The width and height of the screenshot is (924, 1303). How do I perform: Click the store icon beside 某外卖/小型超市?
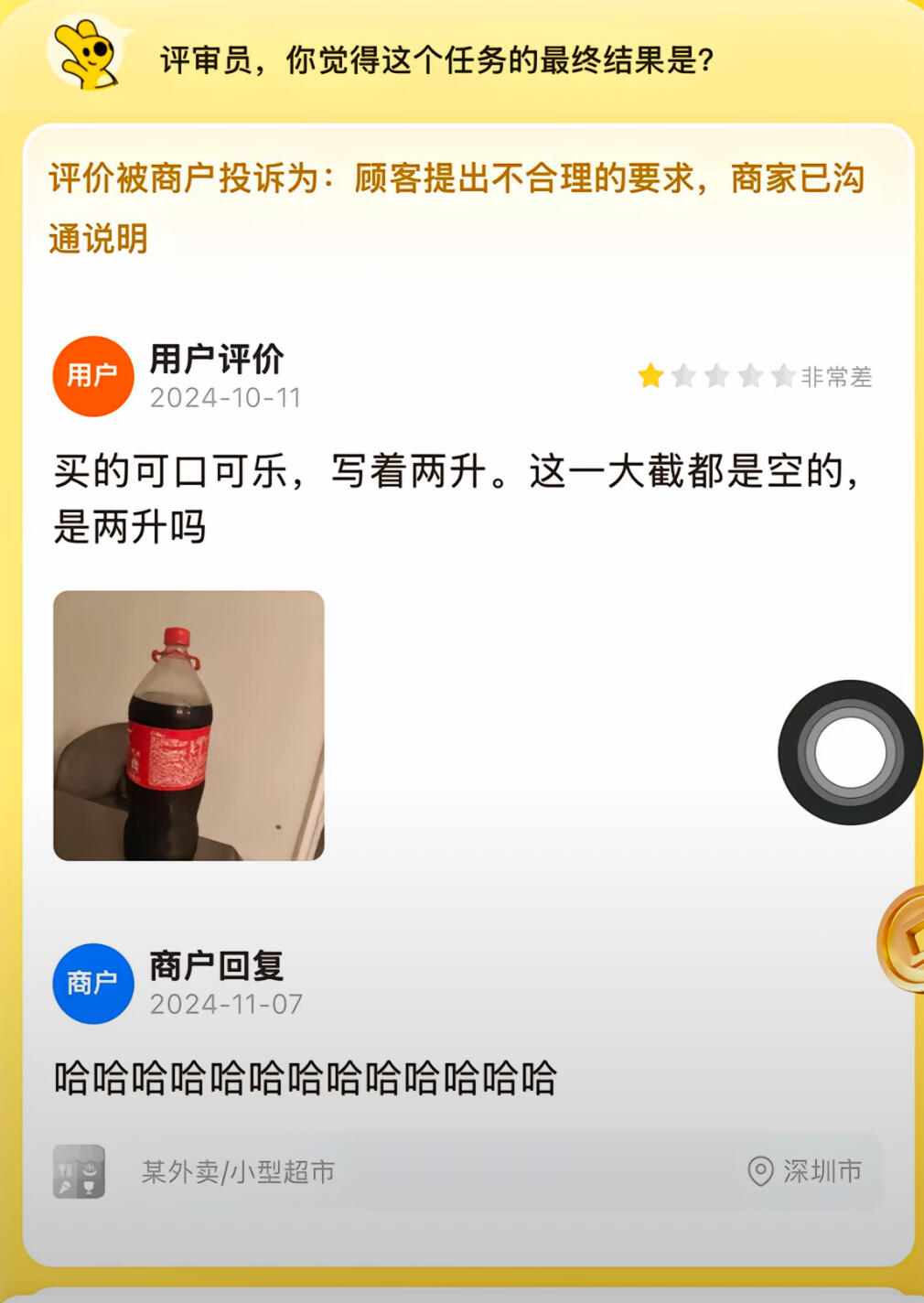click(77, 1168)
